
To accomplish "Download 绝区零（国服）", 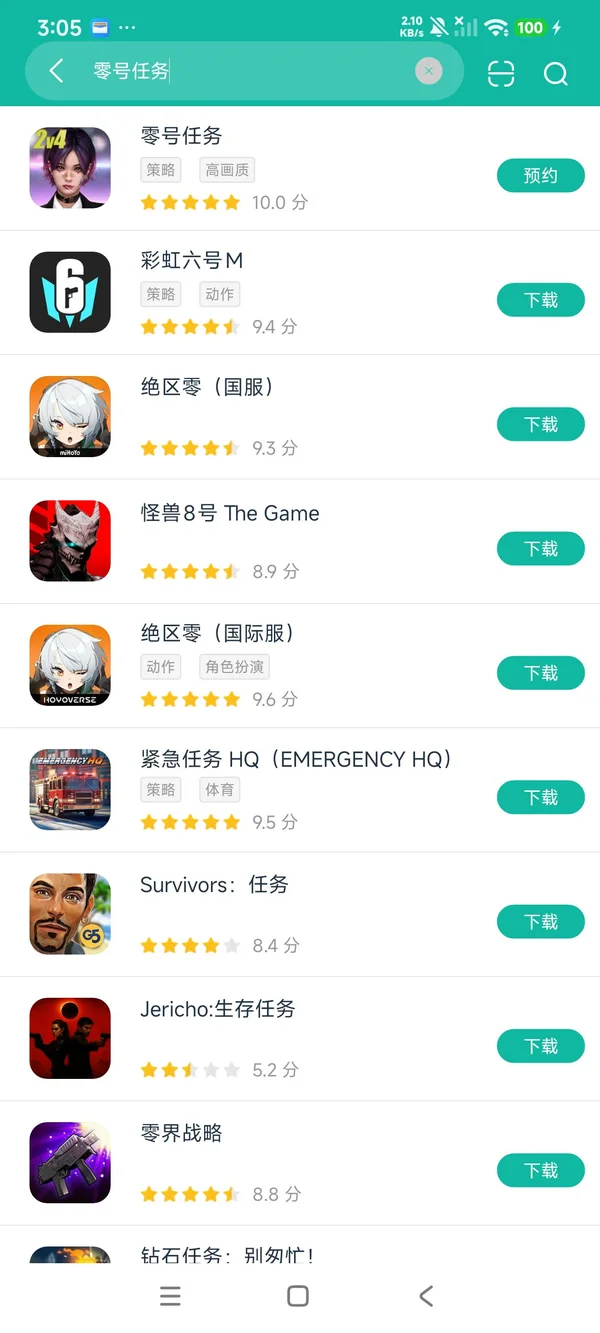I will [x=540, y=425].
